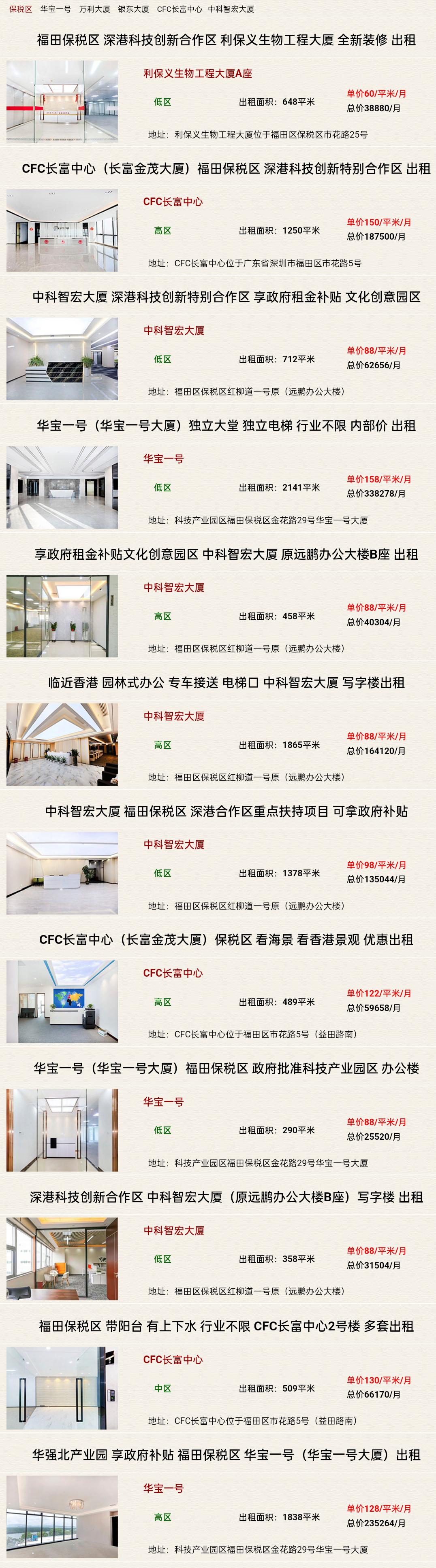View the 华宝一号 2141平米 listing
This screenshot has height=1568, width=436.
point(226,425)
